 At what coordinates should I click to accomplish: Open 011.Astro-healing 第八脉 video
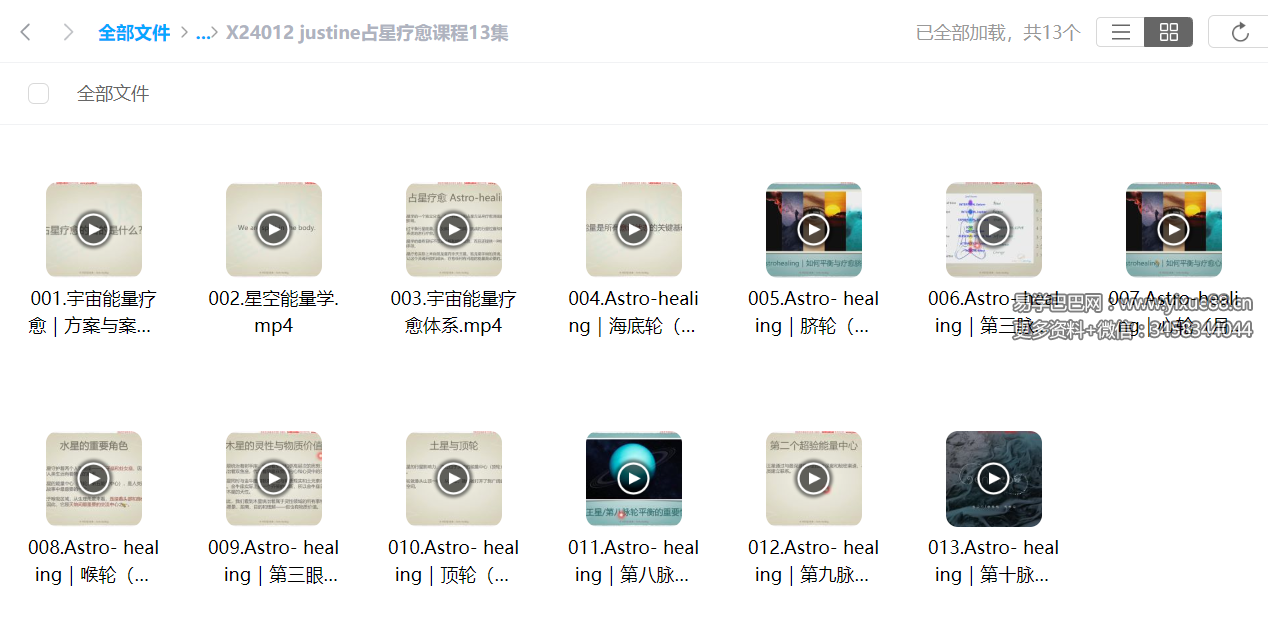[x=634, y=479]
